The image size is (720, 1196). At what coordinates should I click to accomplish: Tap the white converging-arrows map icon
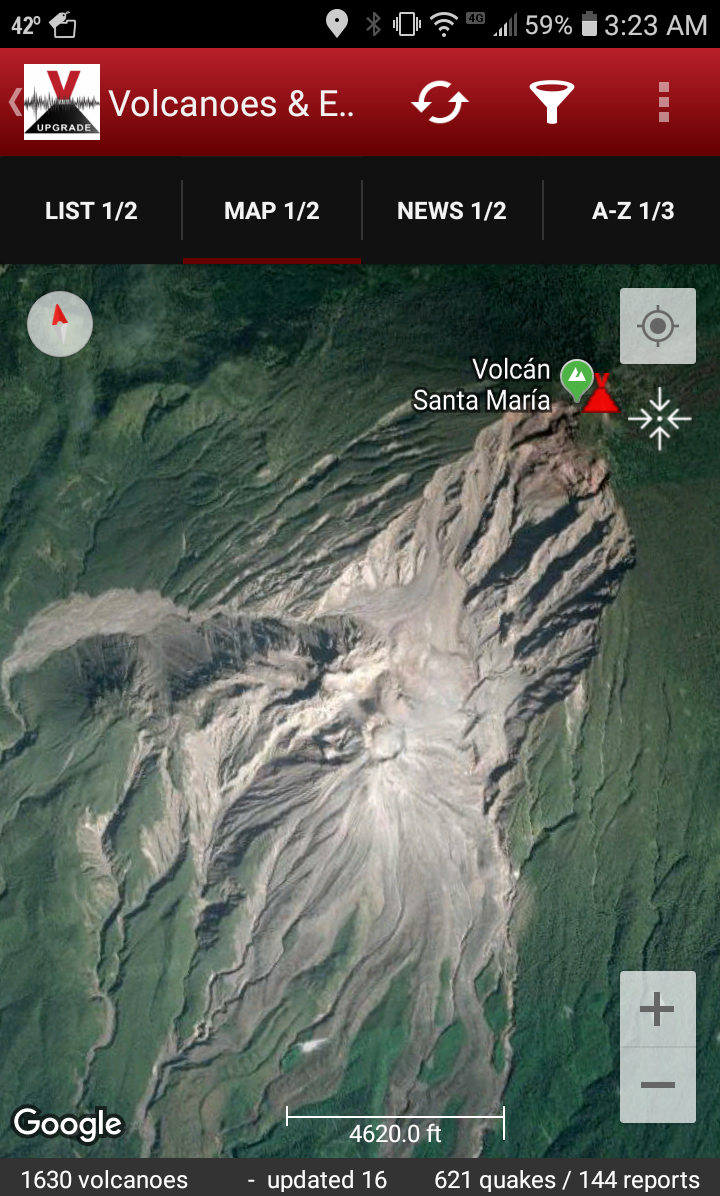pos(659,418)
